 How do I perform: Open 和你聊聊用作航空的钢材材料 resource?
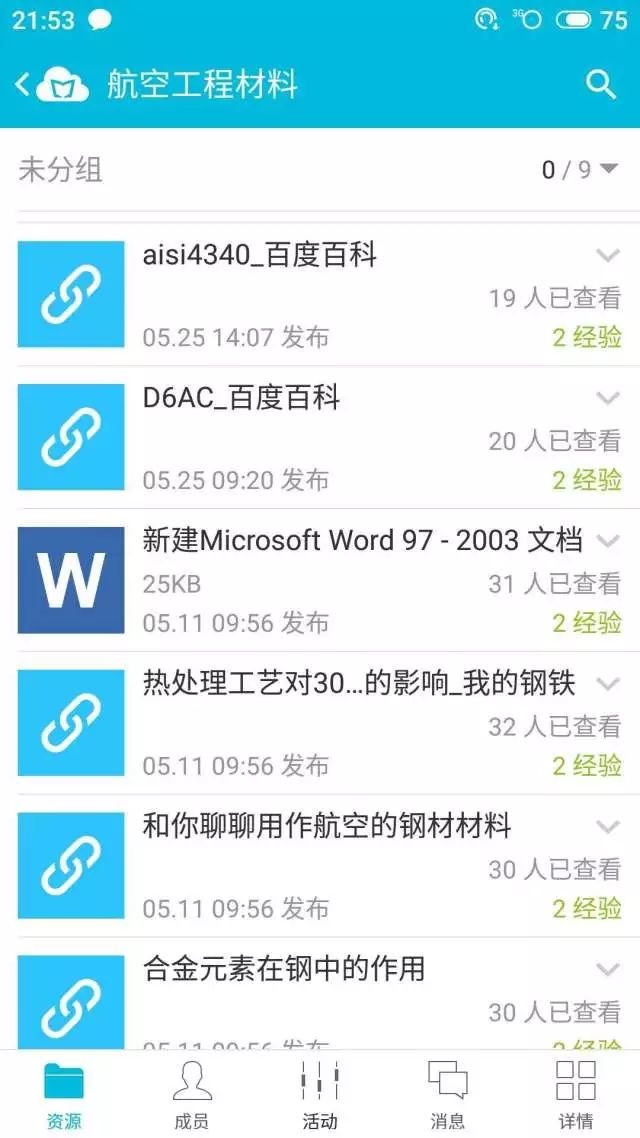click(x=320, y=865)
